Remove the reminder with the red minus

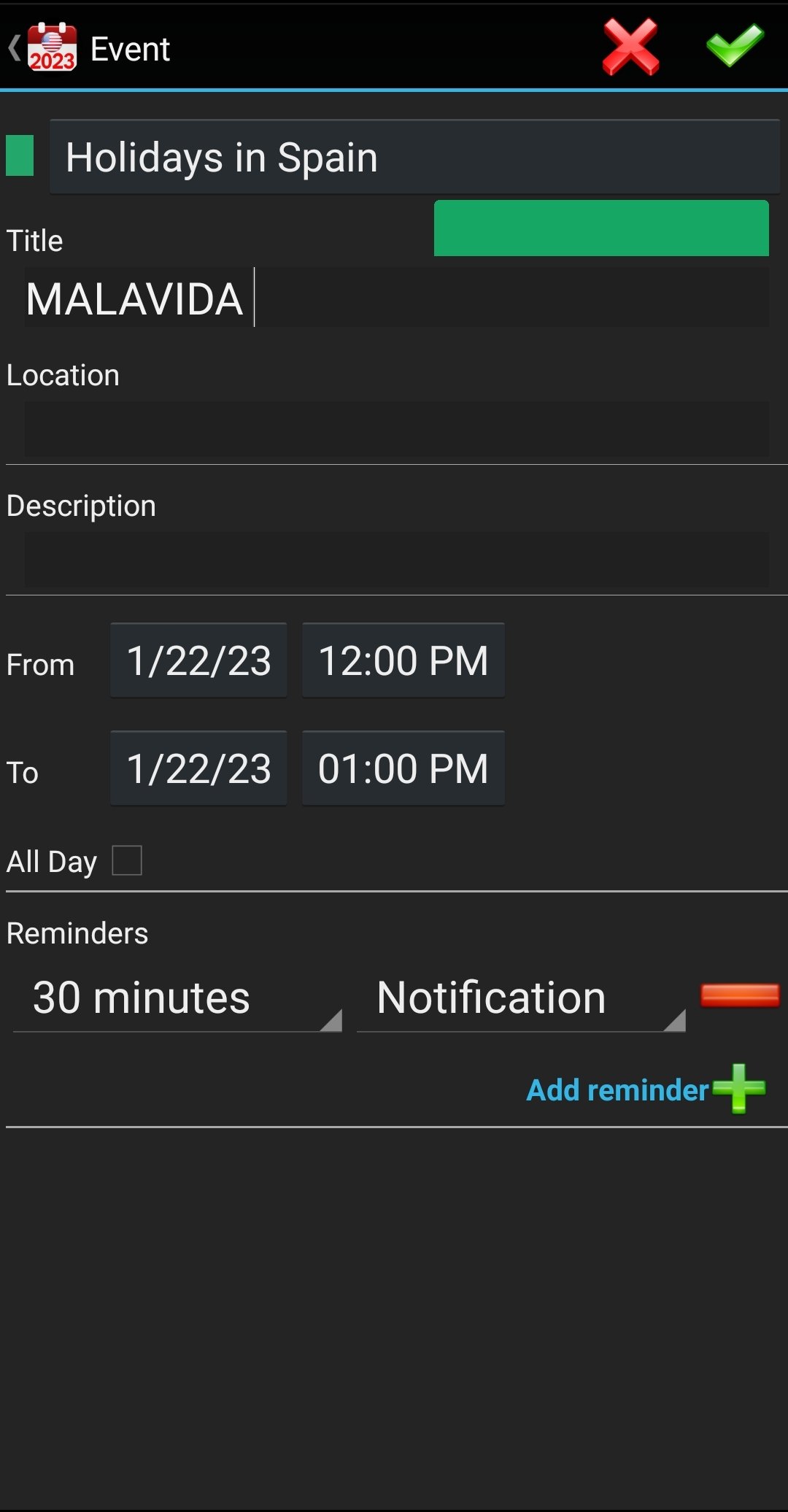click(x=740, y=995)
